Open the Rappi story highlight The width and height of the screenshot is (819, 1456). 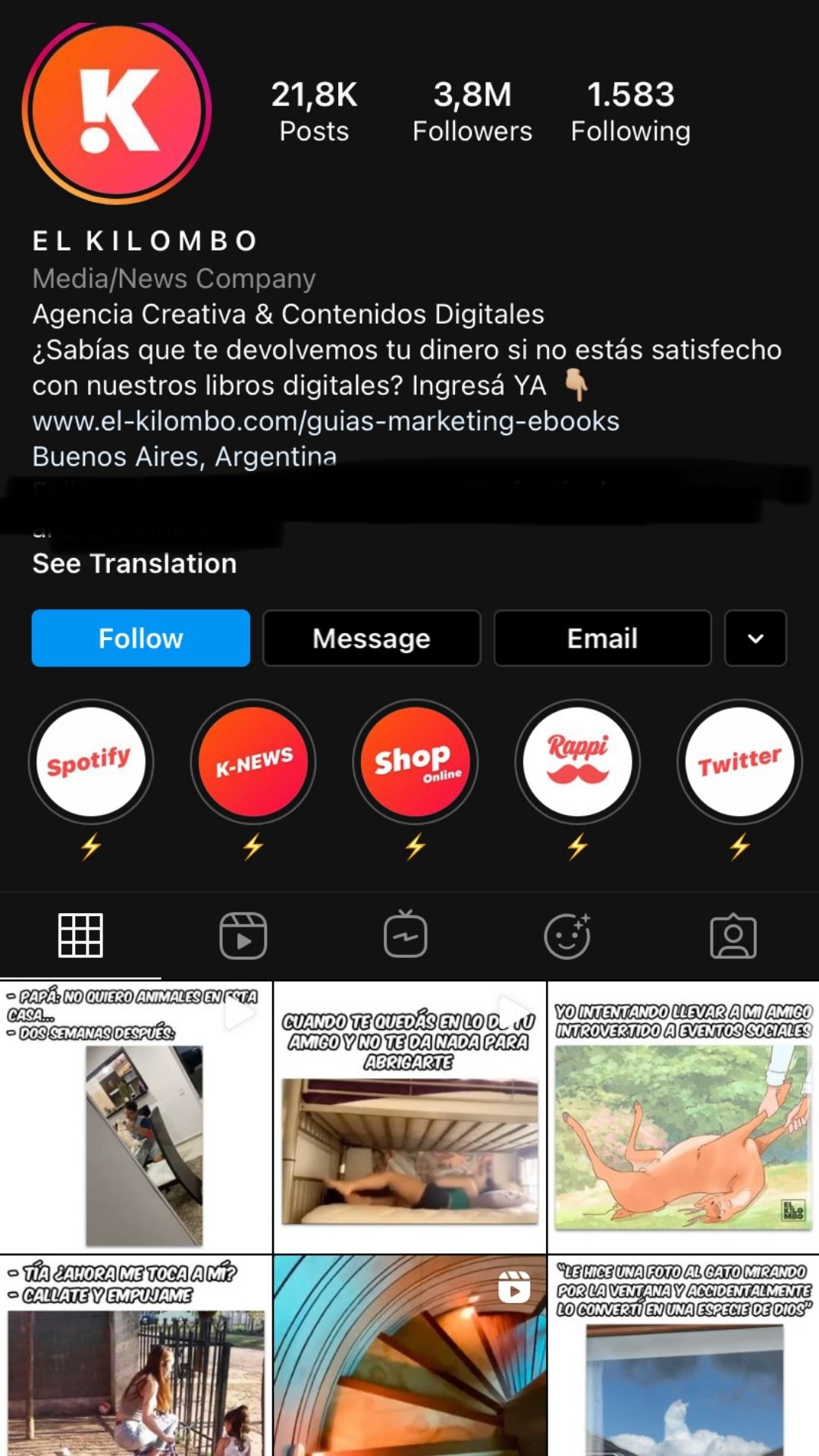point(578,761)
